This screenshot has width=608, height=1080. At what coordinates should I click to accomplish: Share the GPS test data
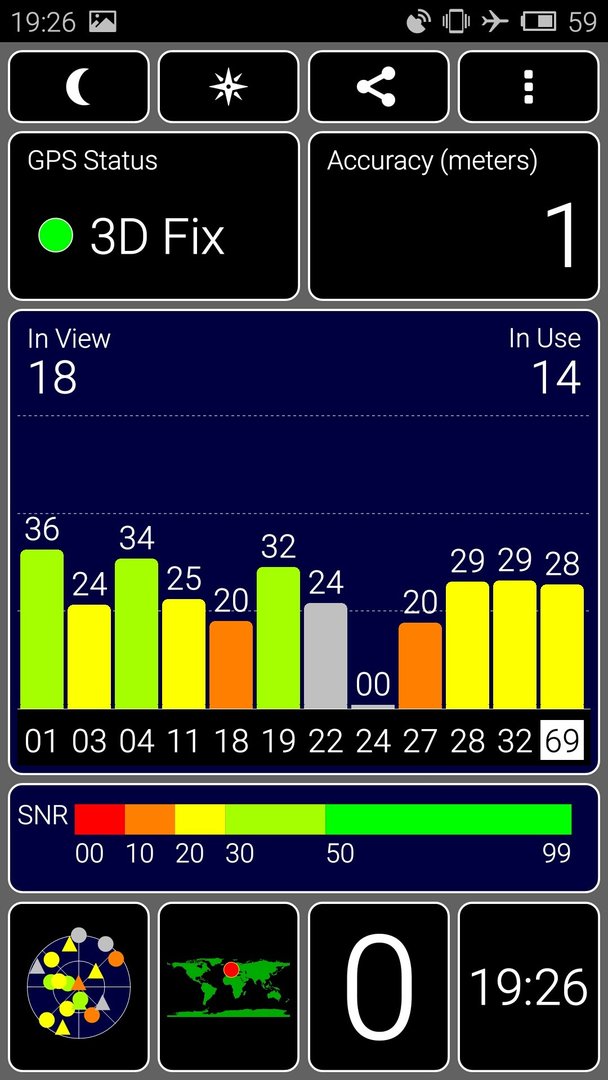pos(379,87)
